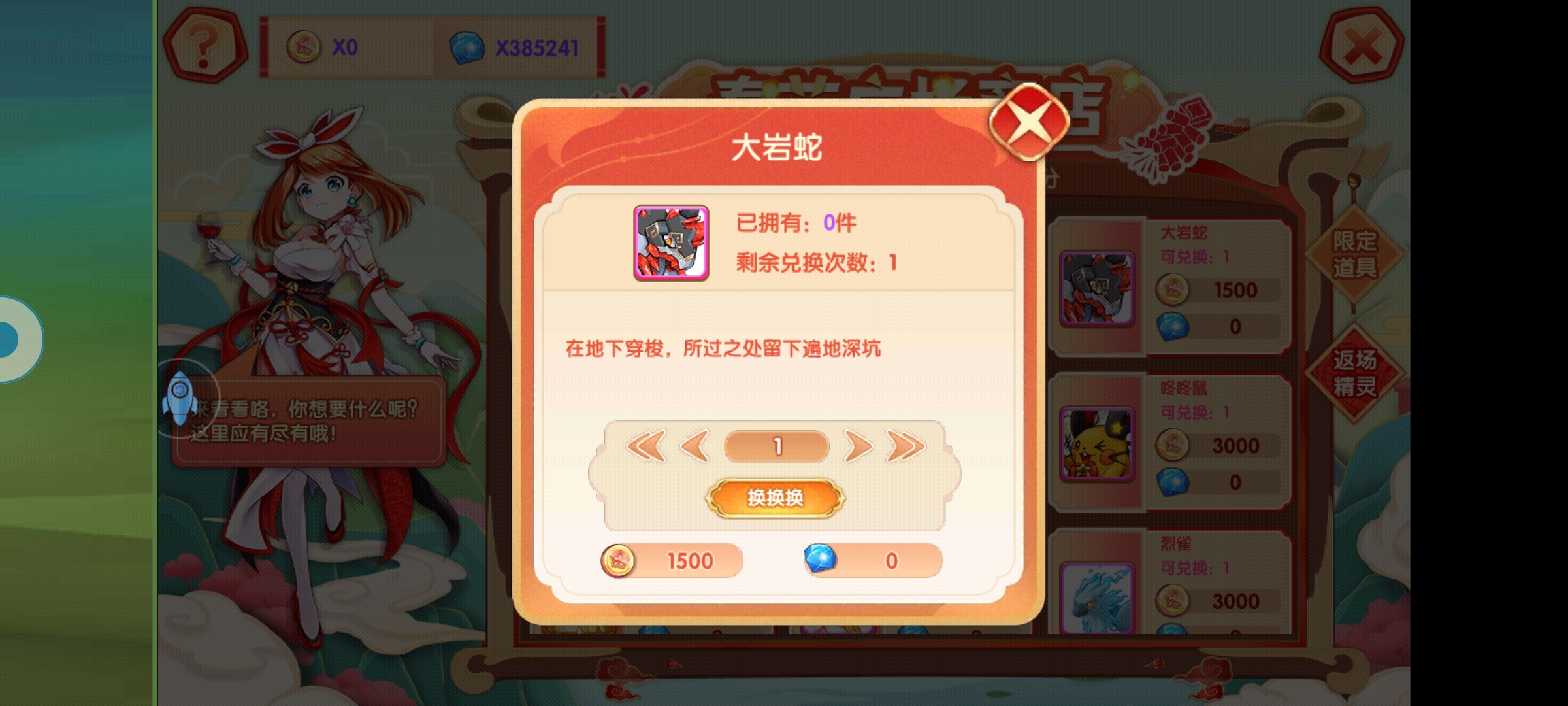This screenshot has width=1568, height=706.
Task: Select the 大岩蛇 card in the shop list
Action: click(x=1169, y=288)
